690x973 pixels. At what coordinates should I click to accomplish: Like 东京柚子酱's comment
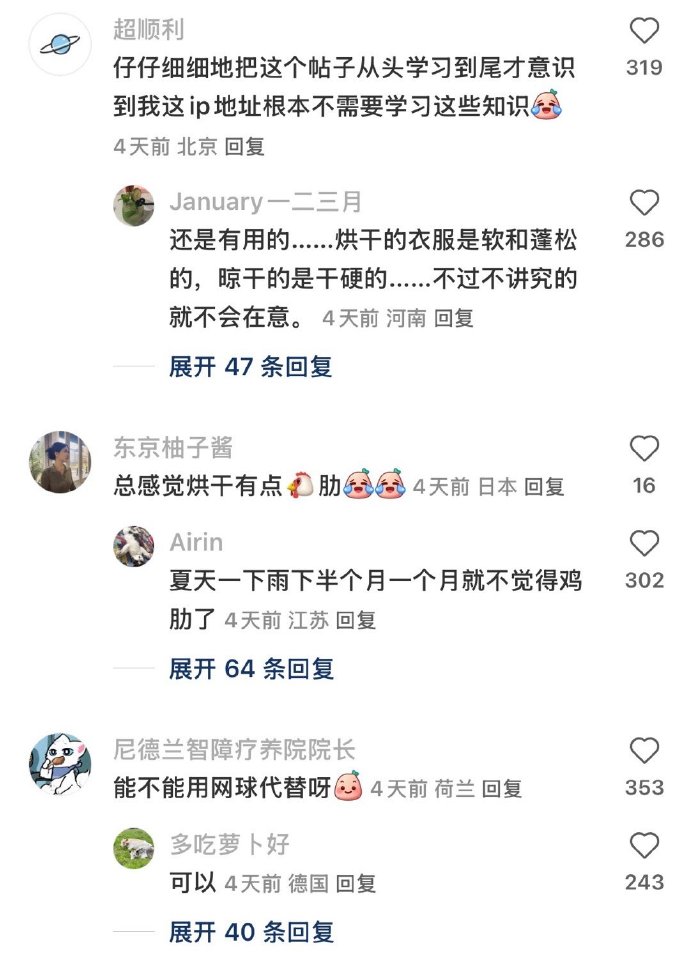pyautogui.click(x=644, y=449)
